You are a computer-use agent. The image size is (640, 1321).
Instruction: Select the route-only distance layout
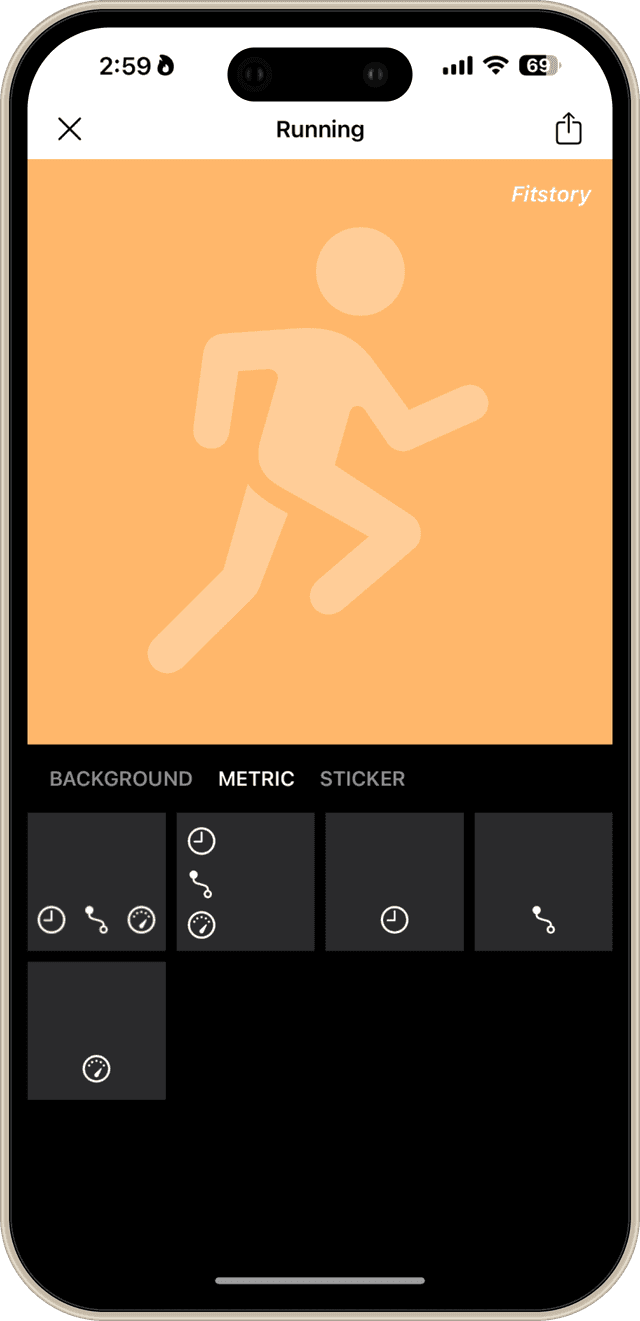click(x=543, y=882)
